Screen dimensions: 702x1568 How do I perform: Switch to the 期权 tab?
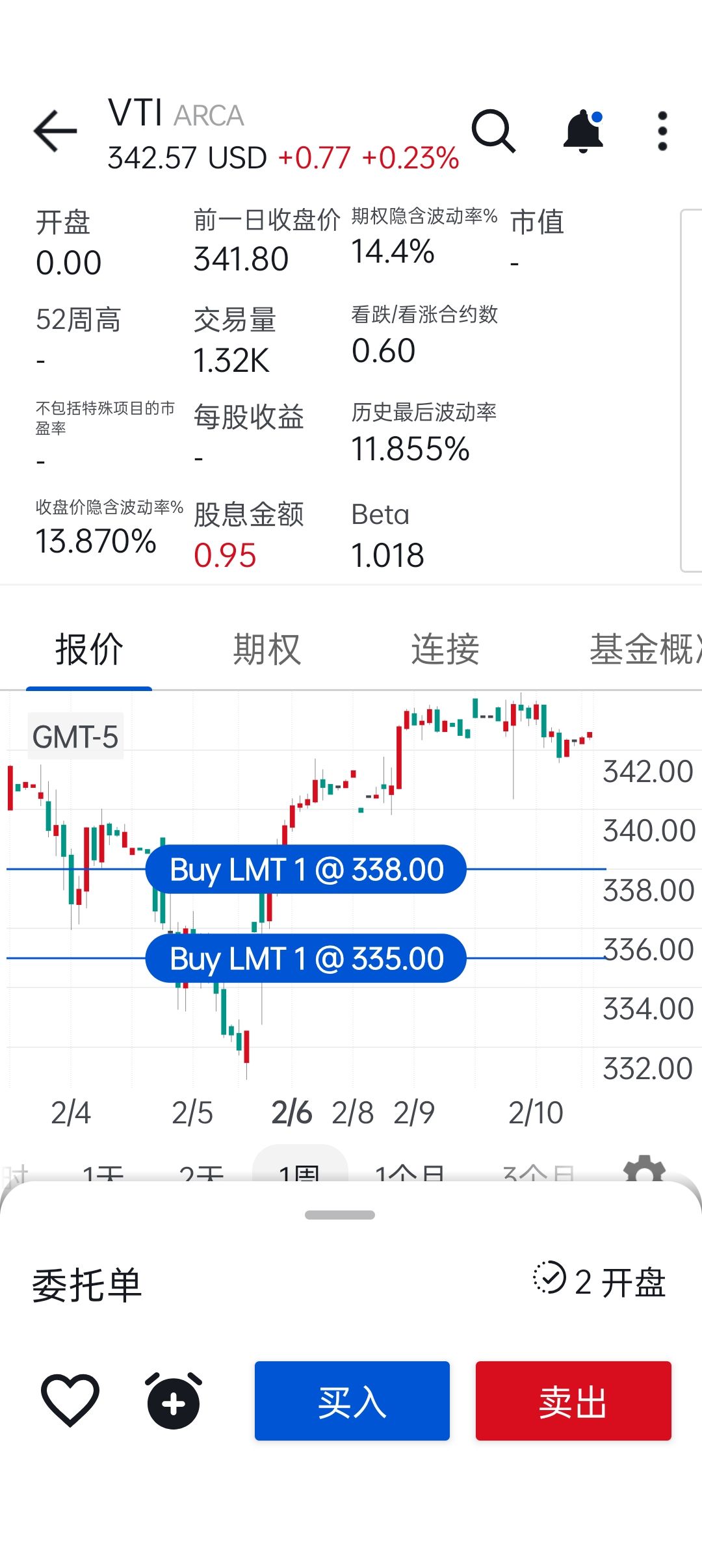coord(266,649)
